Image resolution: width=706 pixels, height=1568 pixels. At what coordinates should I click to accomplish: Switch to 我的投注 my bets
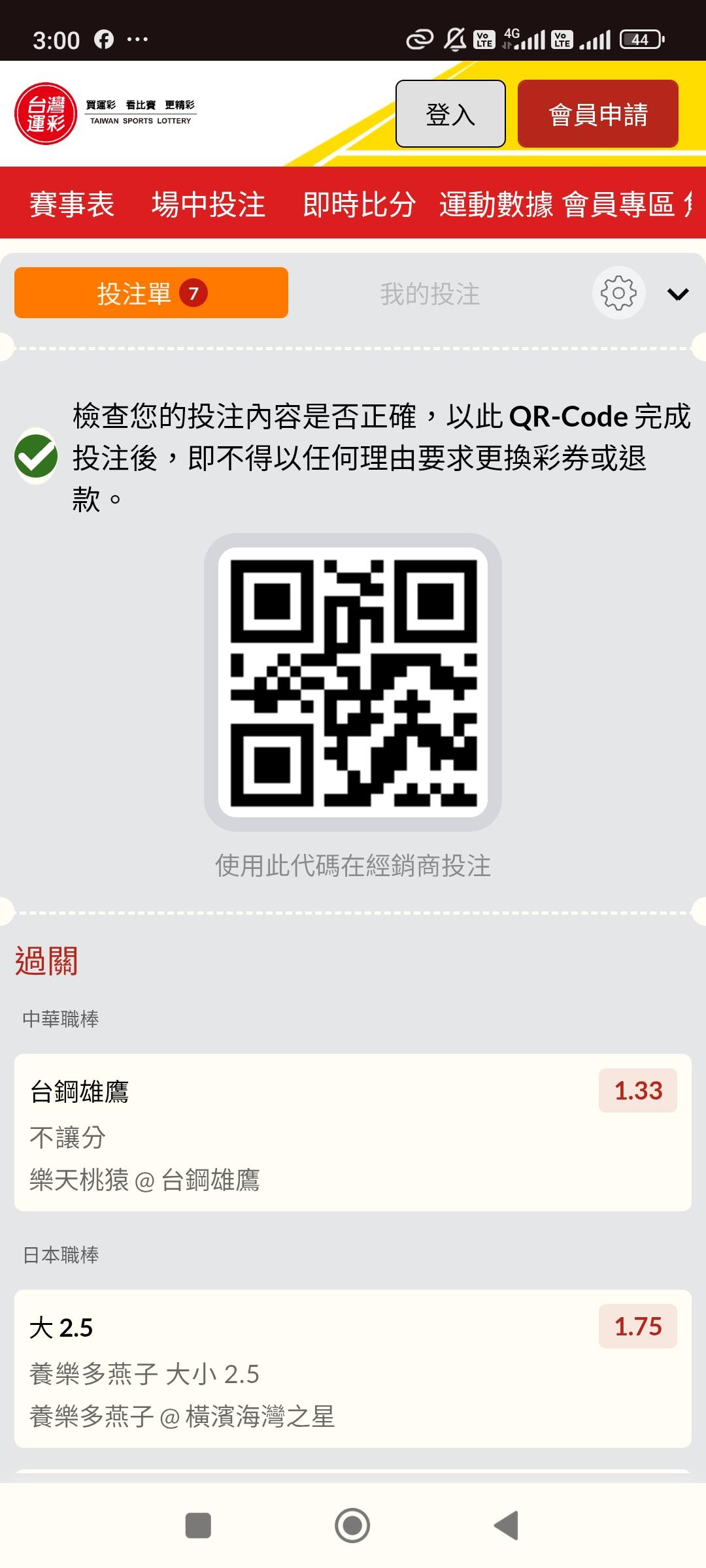430,293
